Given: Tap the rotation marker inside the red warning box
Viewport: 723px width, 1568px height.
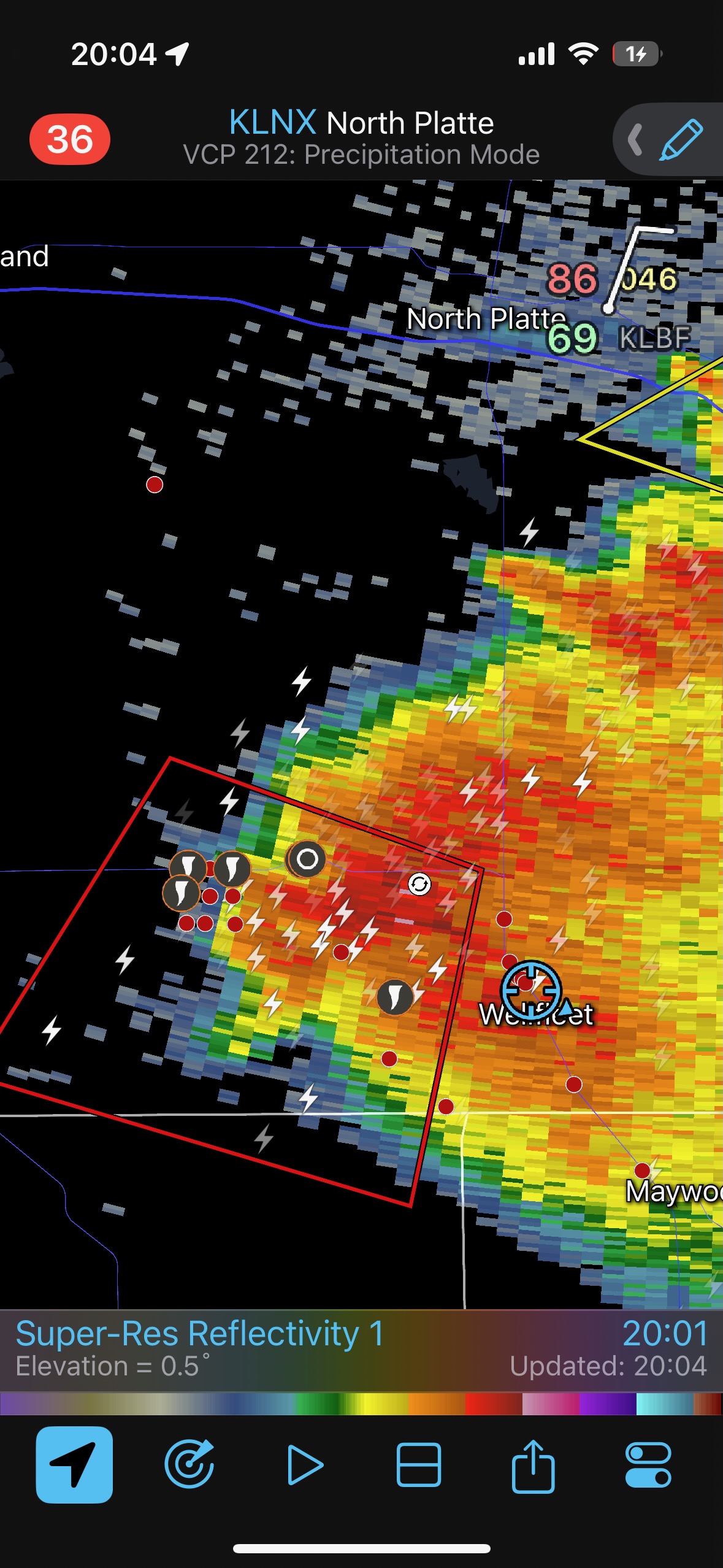Looking at the screenshot, I should (419, 884).
